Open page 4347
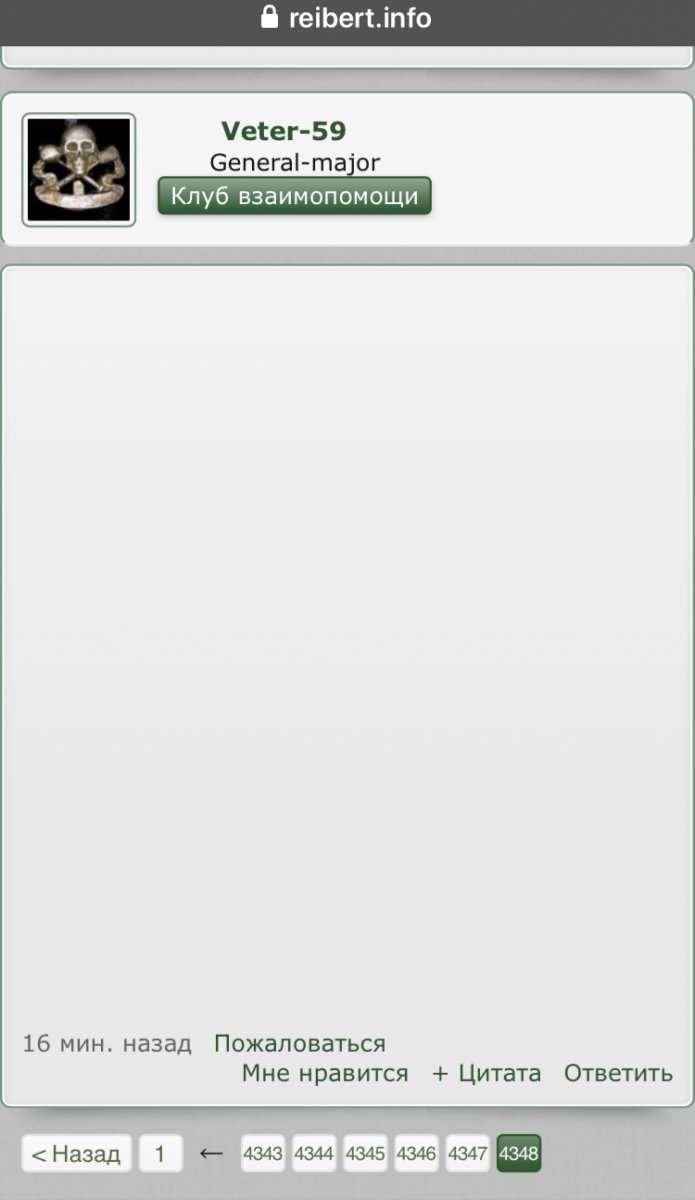The height and width of the screenshot is (1200, 695). click(x=467, y=1154)
